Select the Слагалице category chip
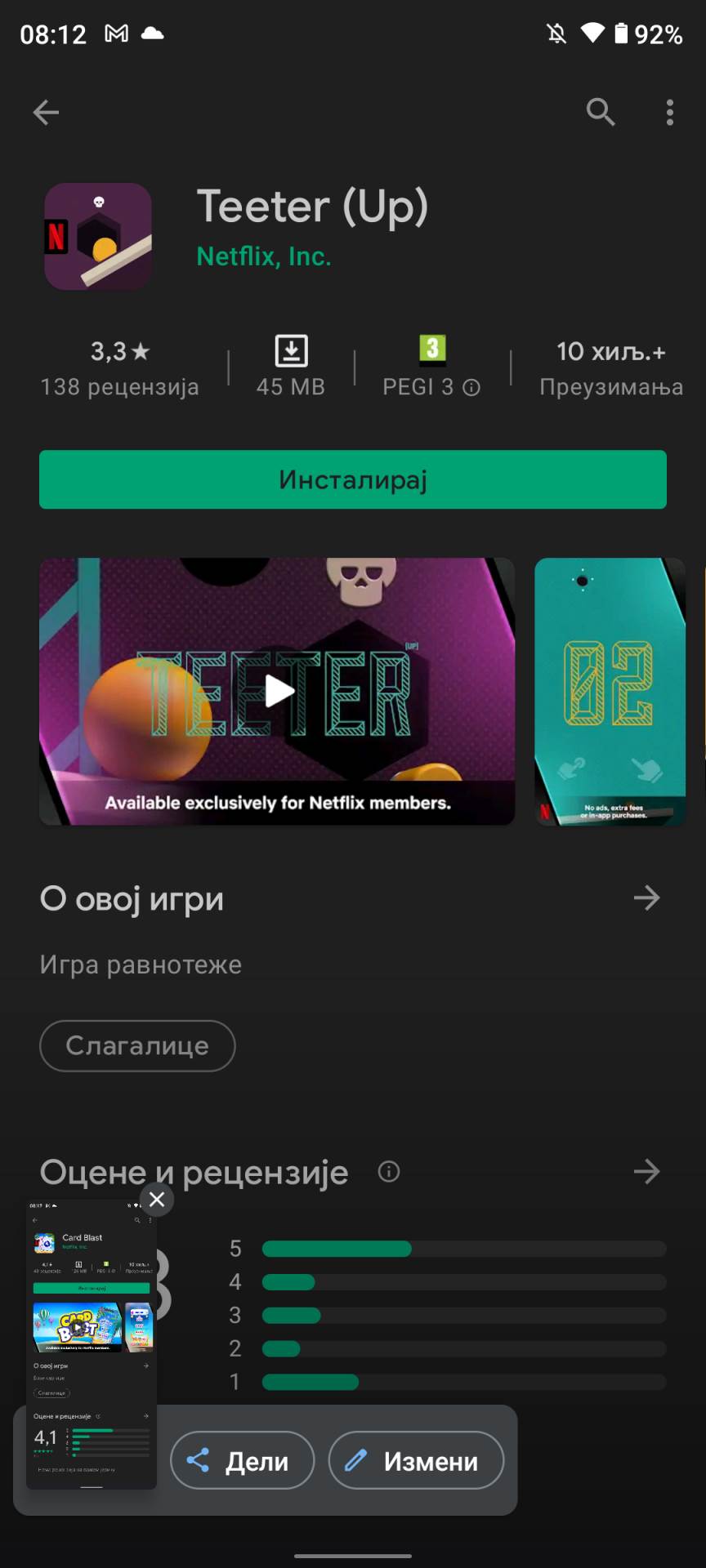 [136, 1045]
